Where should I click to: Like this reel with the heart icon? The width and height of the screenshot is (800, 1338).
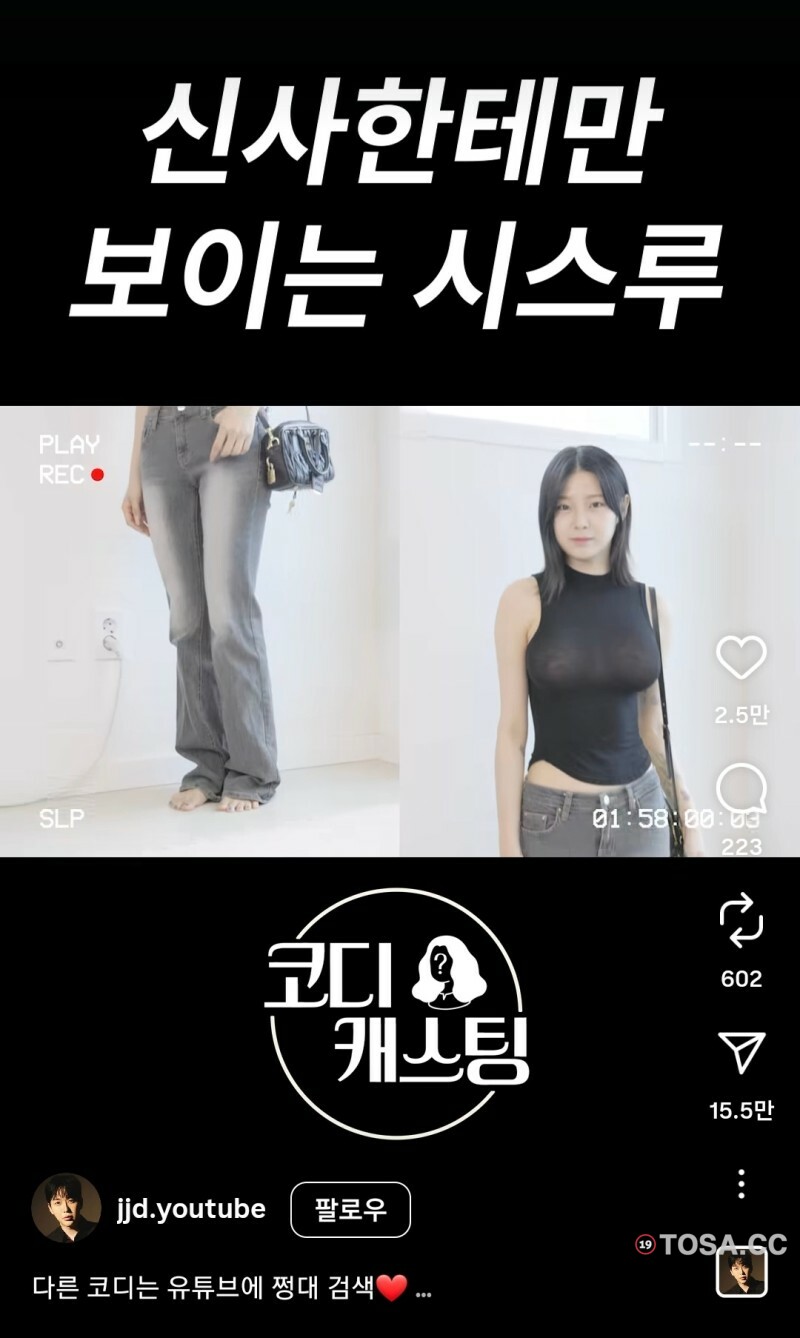click(x=741, y=659)
